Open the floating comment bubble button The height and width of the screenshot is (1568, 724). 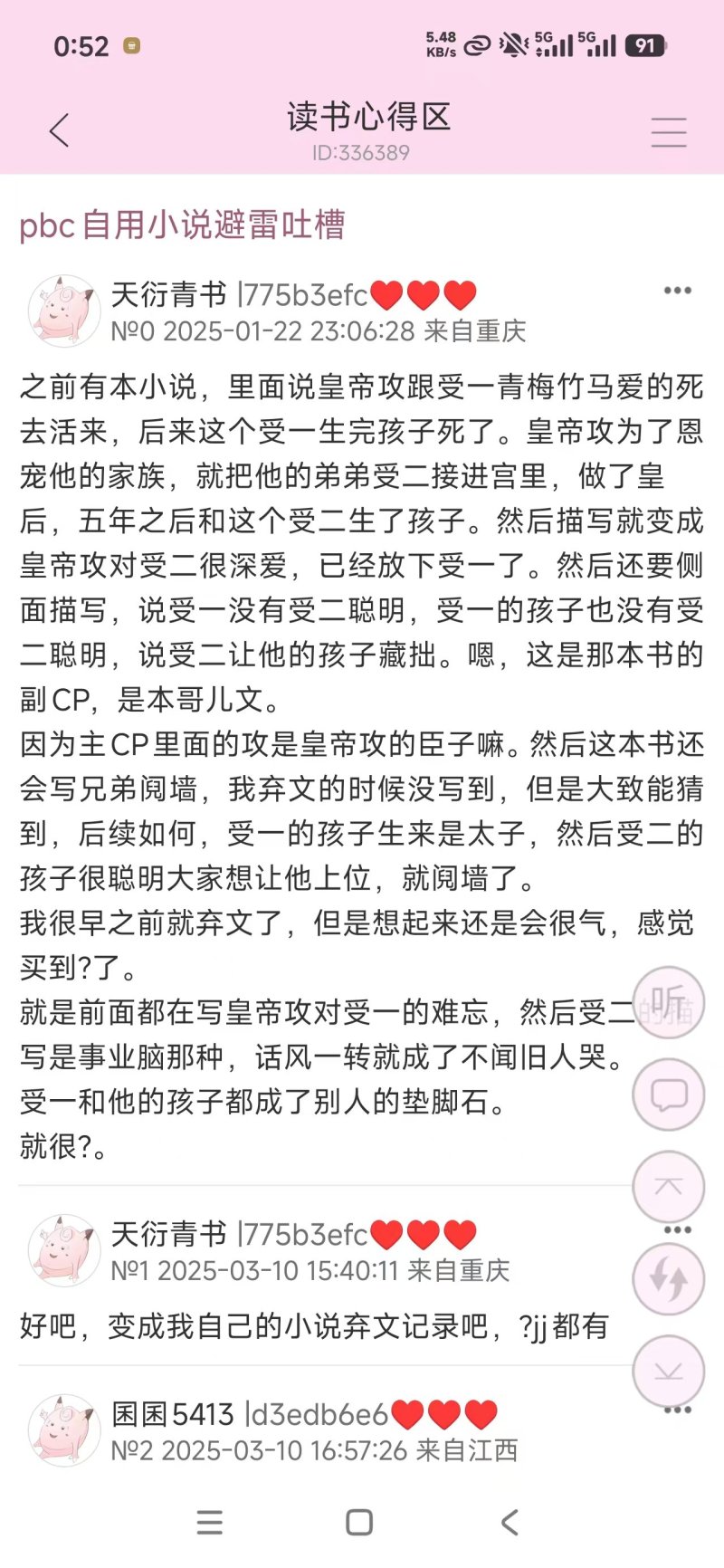(668, 1095)
